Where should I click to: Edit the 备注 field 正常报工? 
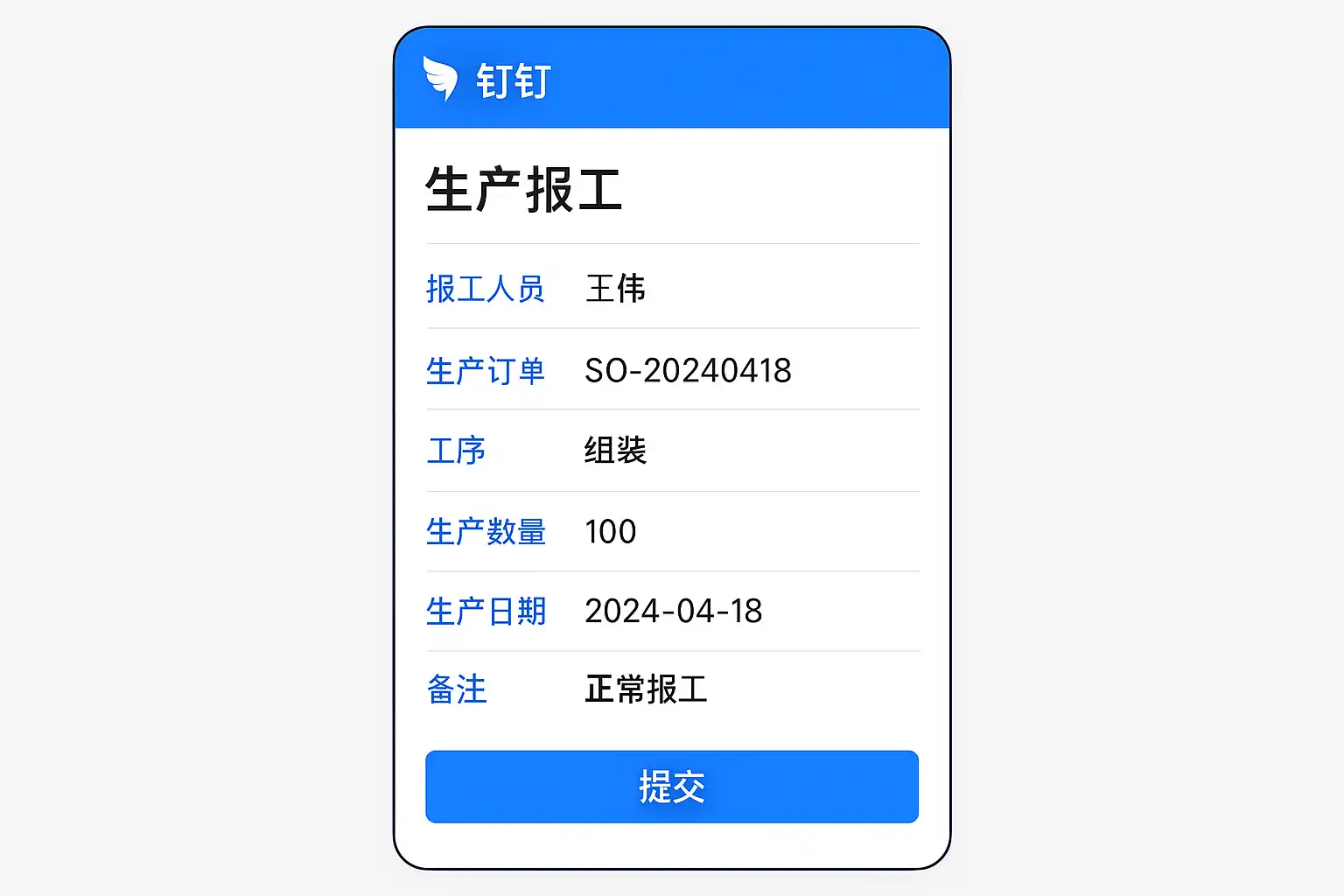(x=646, y=689)
